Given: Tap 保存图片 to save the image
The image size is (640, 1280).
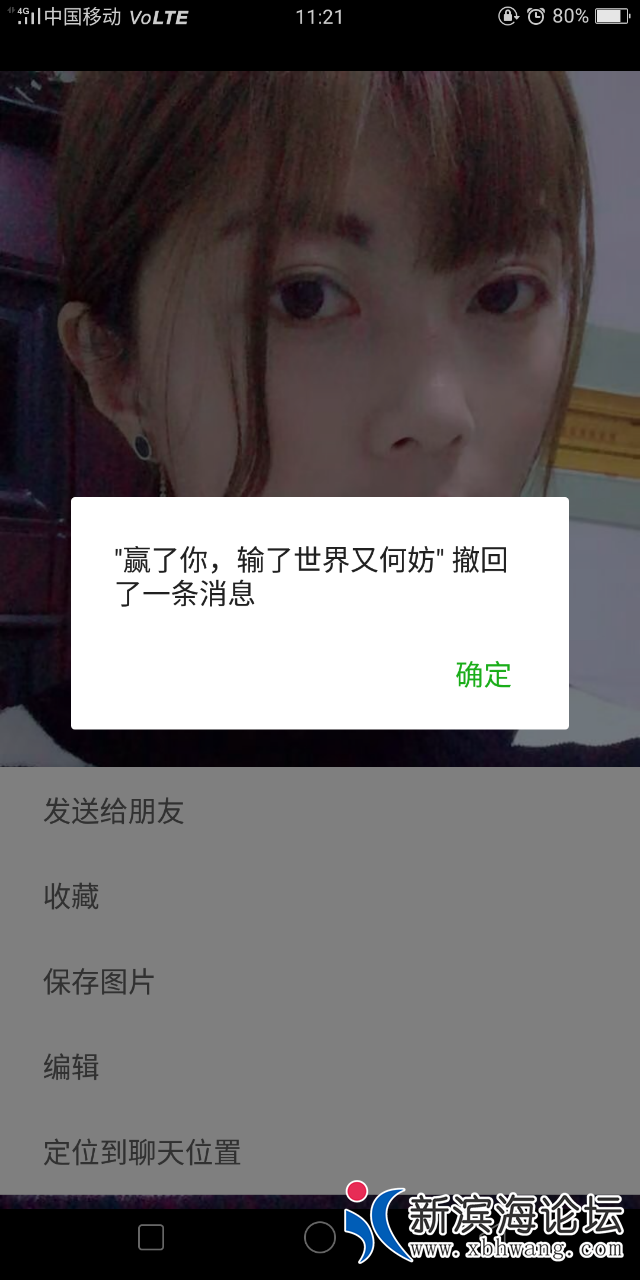Looking at the screenshot, I should [99, 981].
